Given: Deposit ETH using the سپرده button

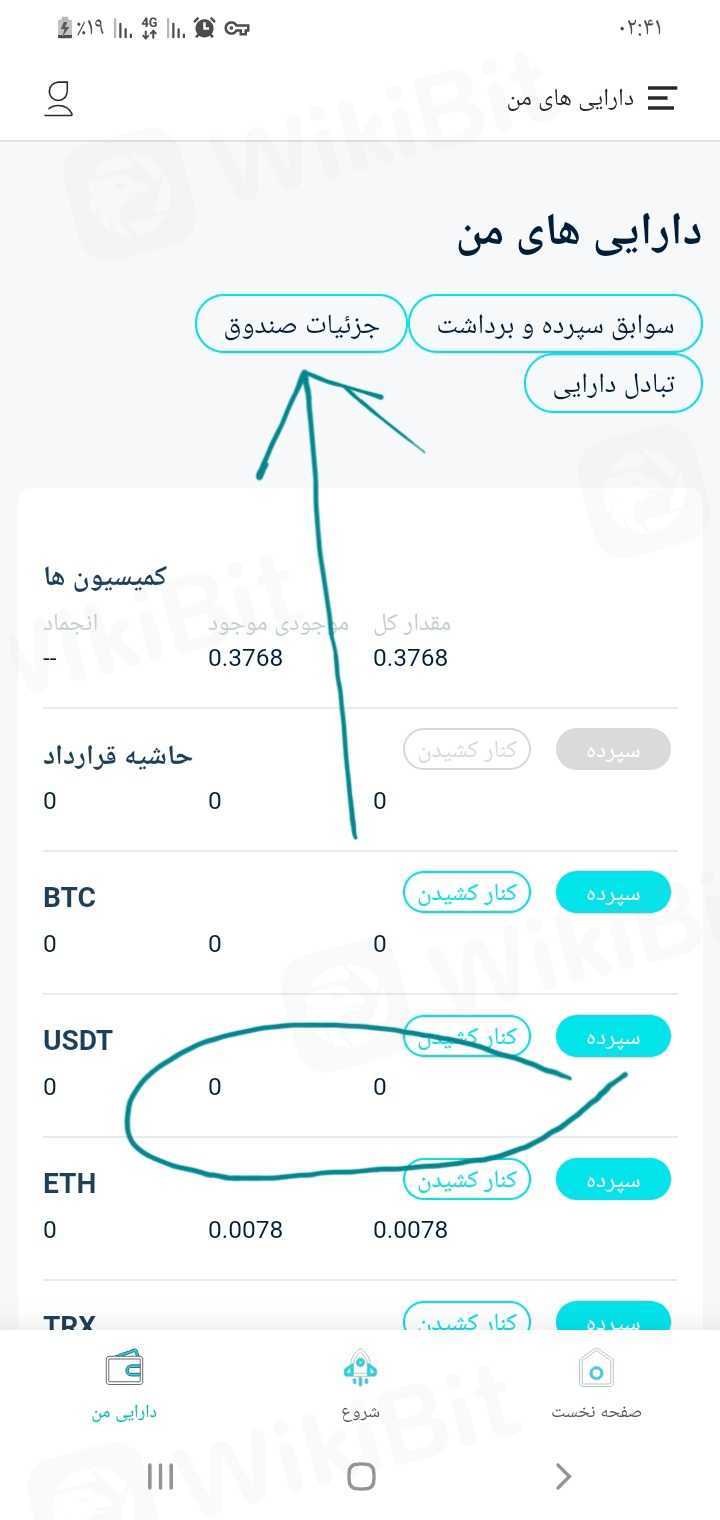Looking at the screenshot, I should pos(612,1179).
